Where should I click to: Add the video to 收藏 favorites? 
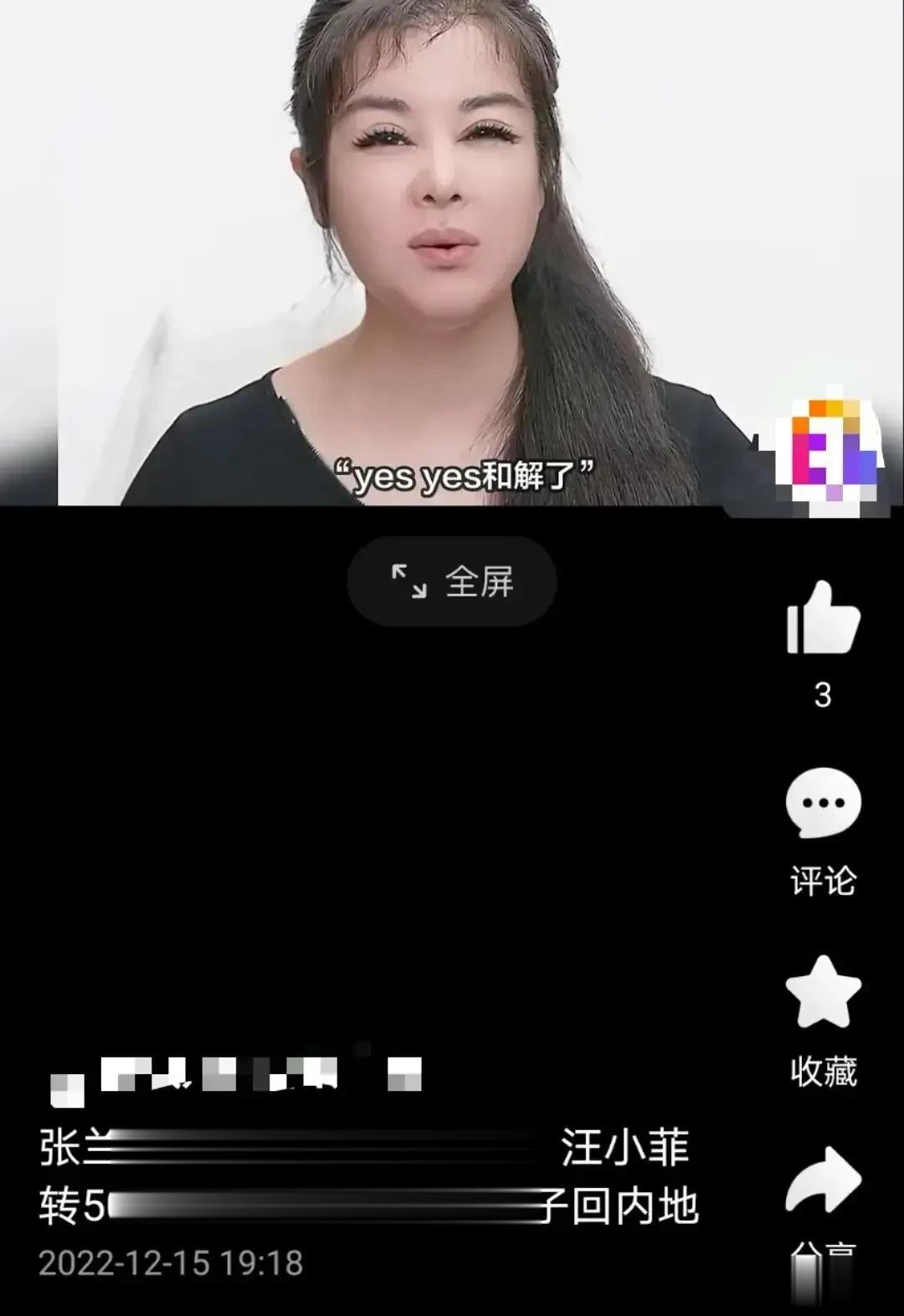point(823,993)
